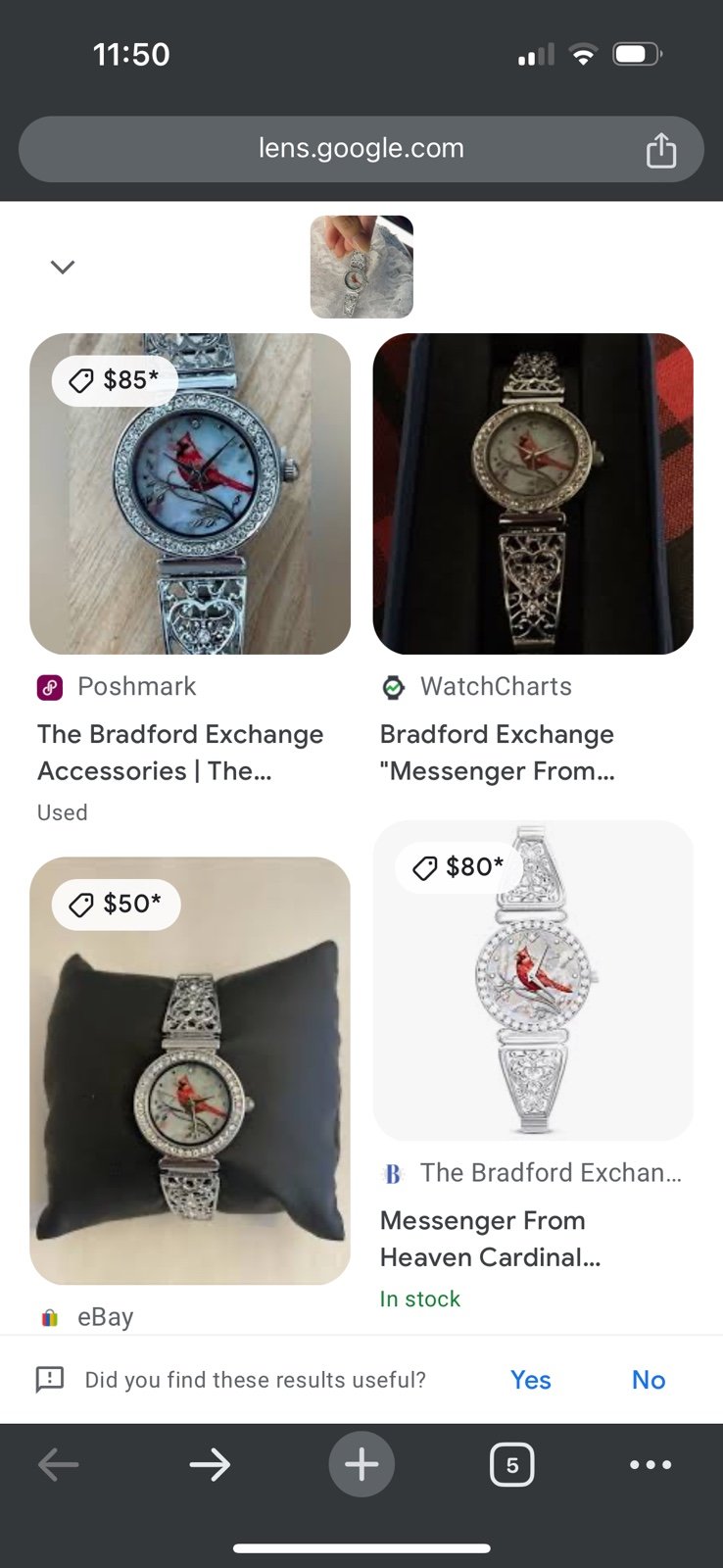Open a new browser tab
Viewport: 723px width, 1568px height.
tap(361, 1465)
